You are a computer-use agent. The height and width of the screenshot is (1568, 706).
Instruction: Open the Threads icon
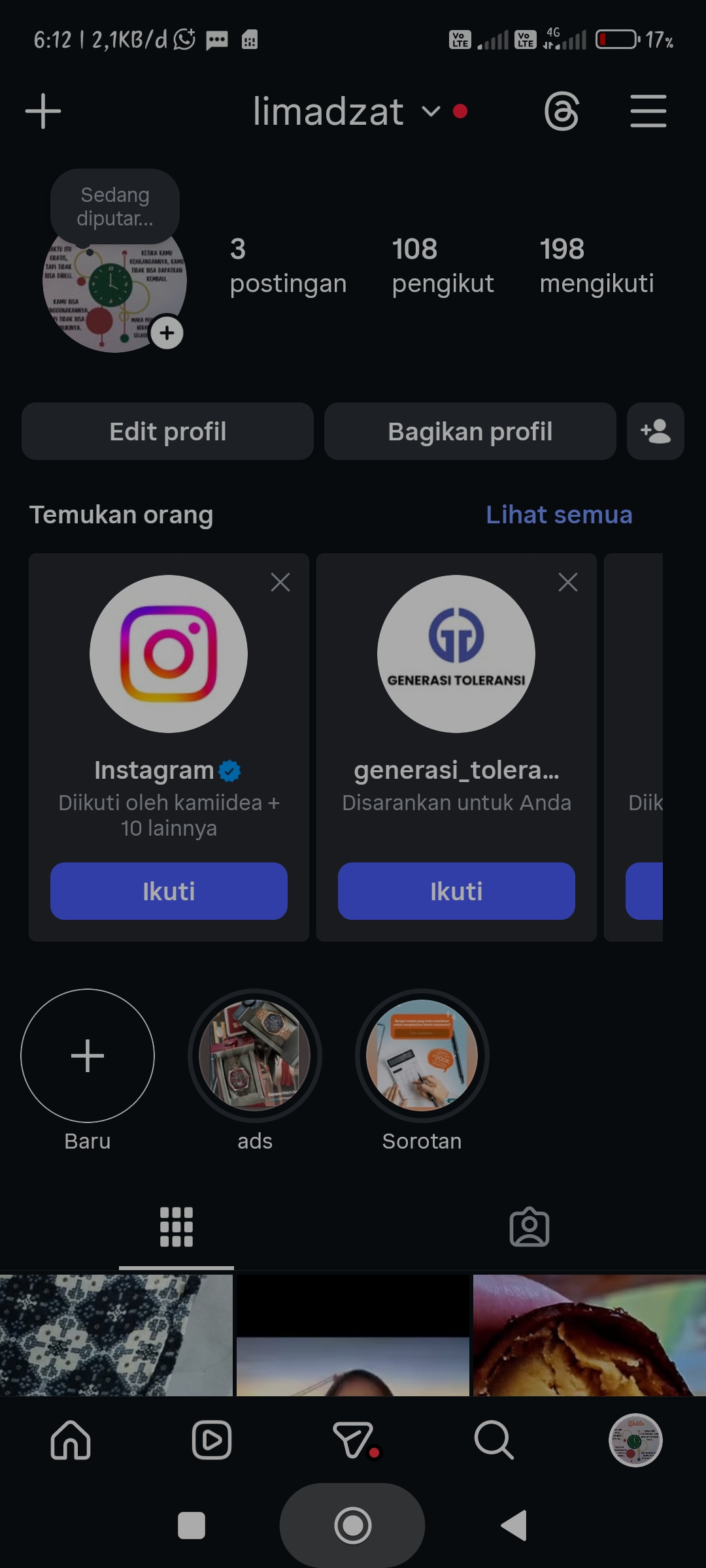(562, 111)
